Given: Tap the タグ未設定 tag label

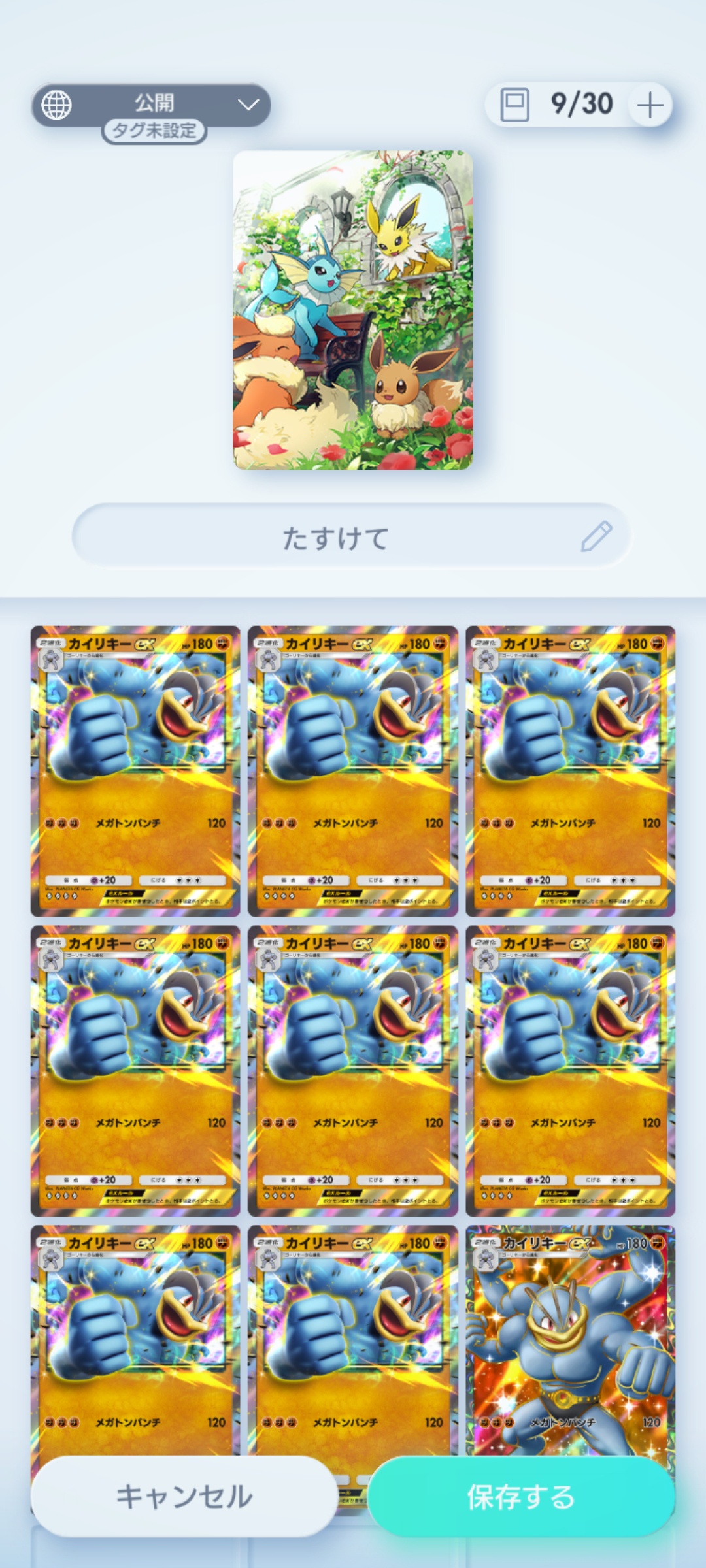Looking at the screenshot, I should click(x=154, y=131).
